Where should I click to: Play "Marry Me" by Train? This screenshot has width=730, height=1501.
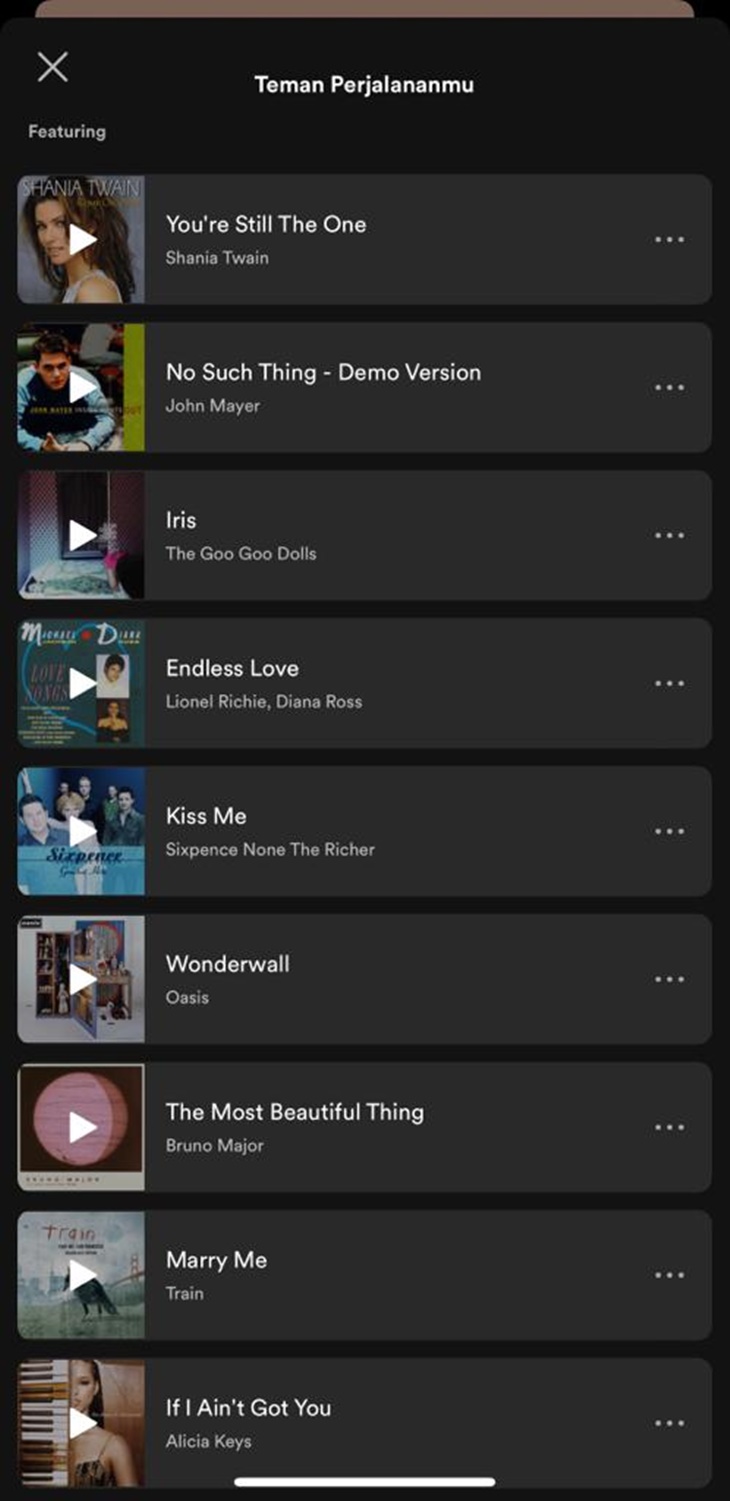[x=81, y=1275]
